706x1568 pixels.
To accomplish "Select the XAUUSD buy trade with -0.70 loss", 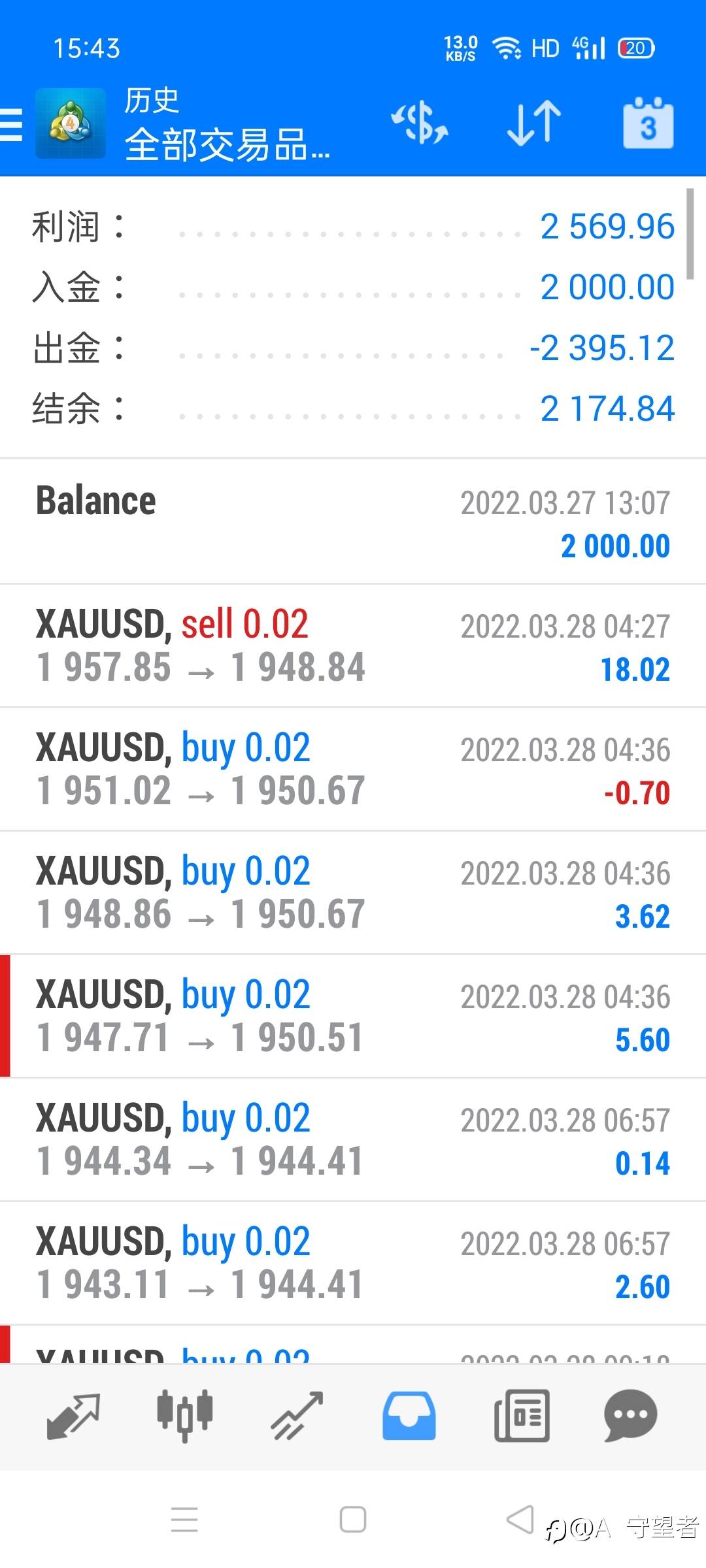I will (x=353, y=769).
